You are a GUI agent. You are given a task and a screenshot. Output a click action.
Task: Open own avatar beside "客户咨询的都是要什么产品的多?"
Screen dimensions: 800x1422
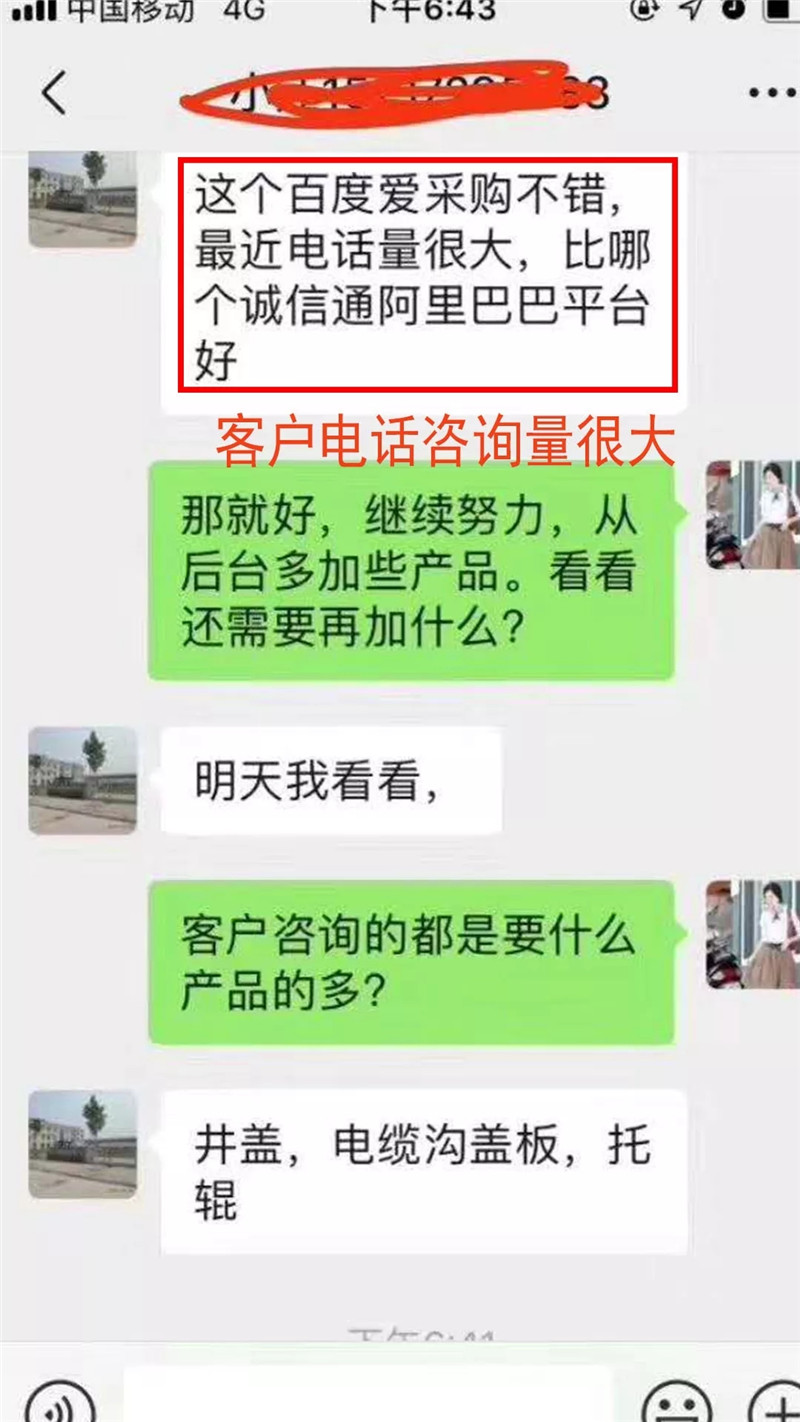coord(752,934)
